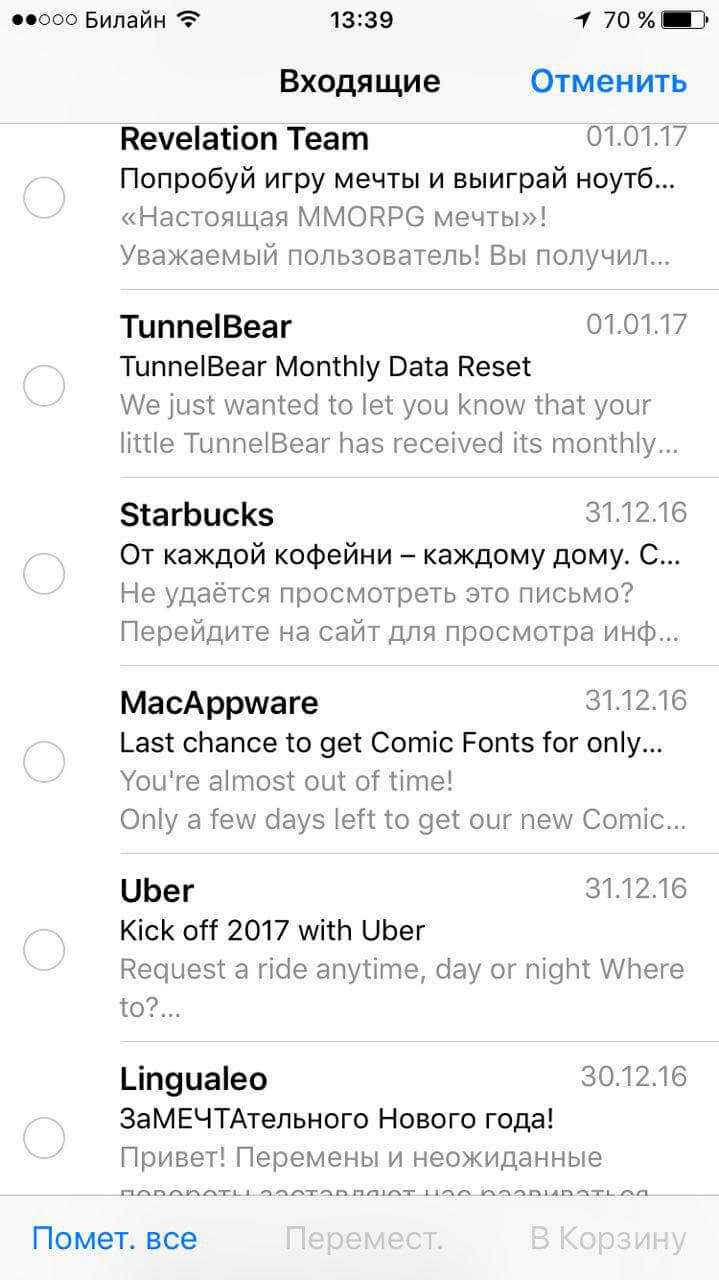
Task: Select the Uber email checkbox
Action: [x=44, y=949]
